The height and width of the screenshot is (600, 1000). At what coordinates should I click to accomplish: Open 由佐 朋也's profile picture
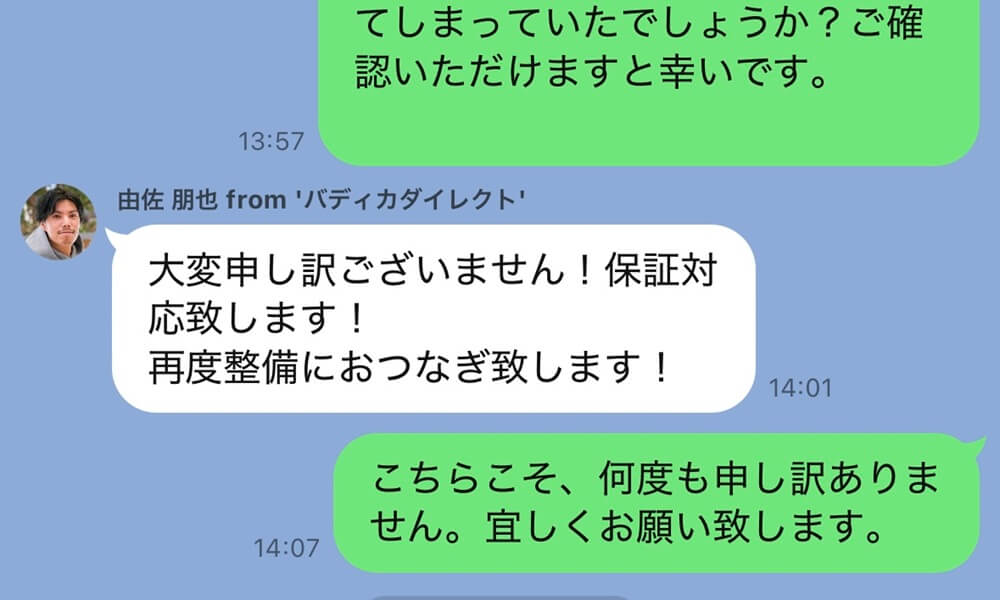59,222
